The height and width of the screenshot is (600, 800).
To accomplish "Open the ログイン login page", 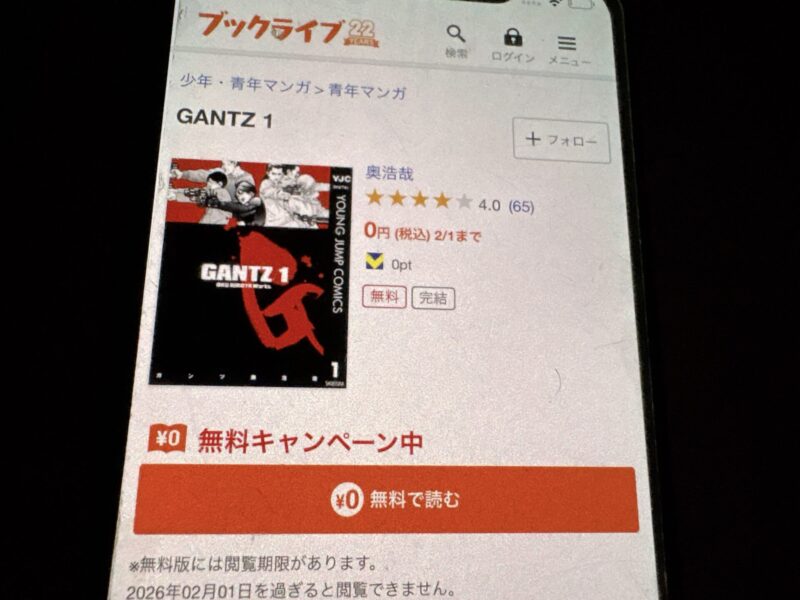I will click(513, 45).
